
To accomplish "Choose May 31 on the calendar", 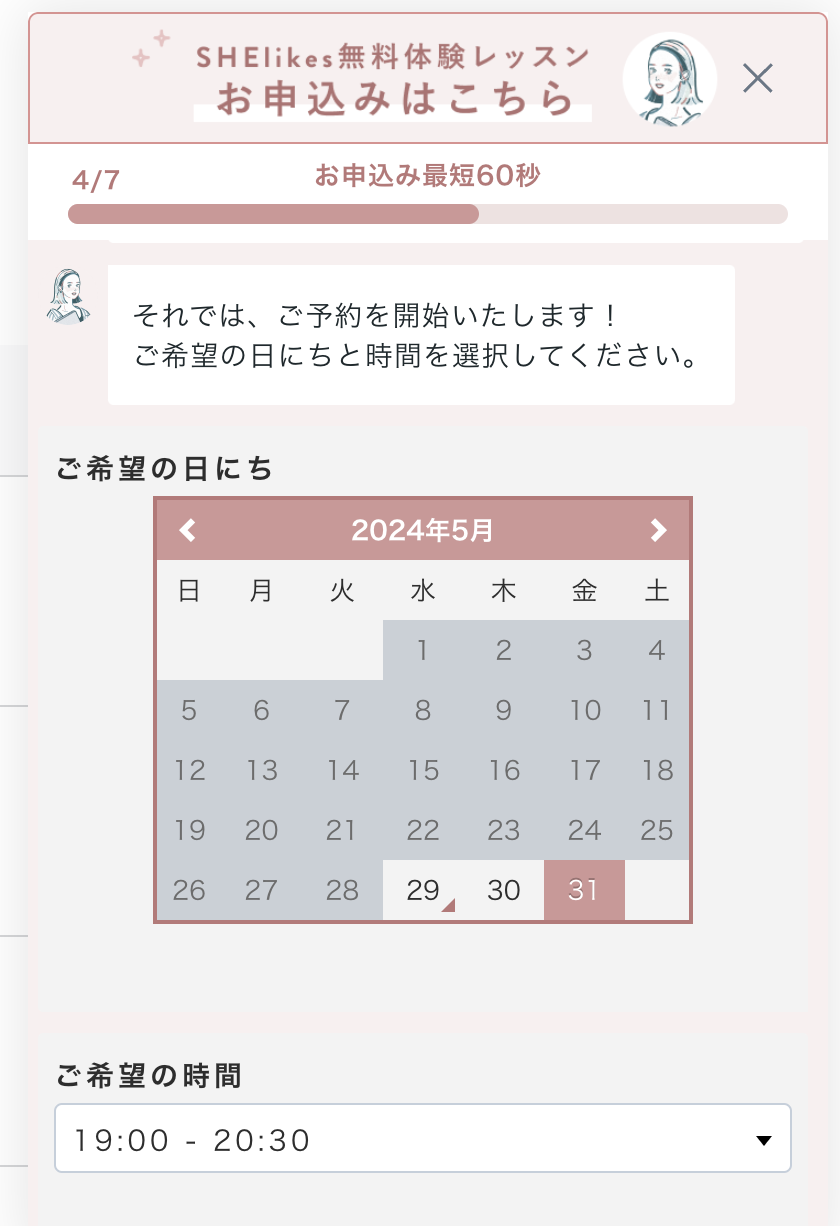I will coord(584,890).
